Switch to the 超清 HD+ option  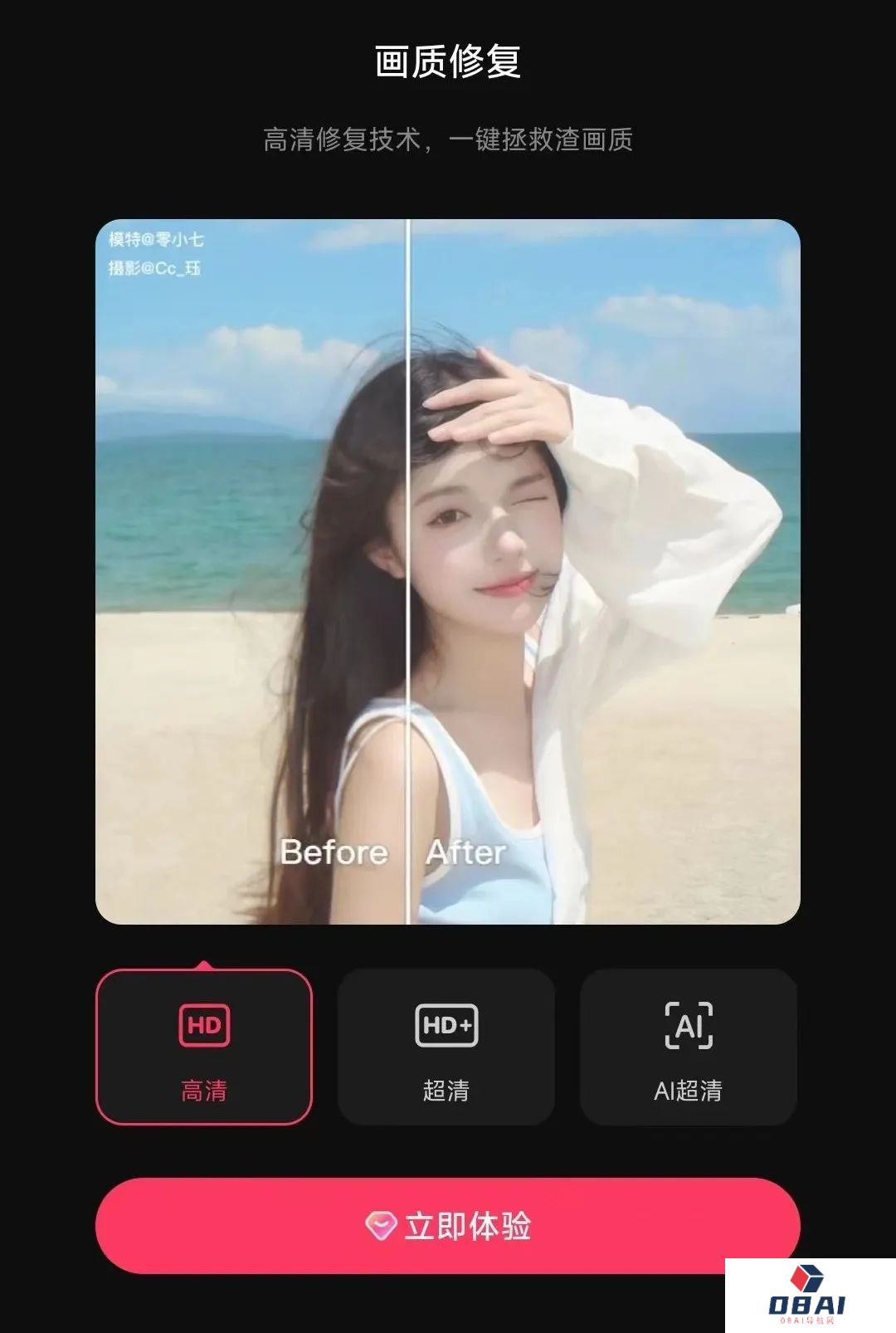click(446, 1047)
